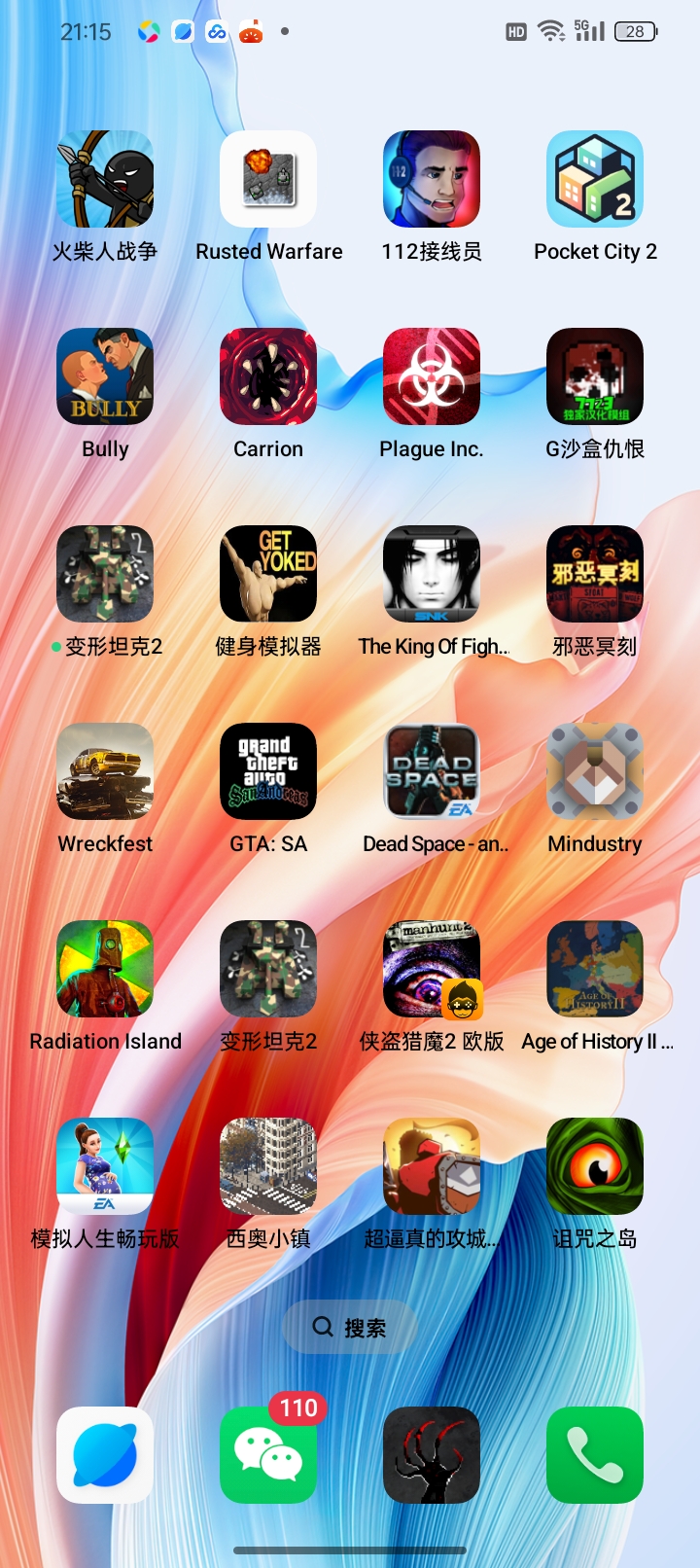
Task: Open Mindustry
Action: [595, 771]
